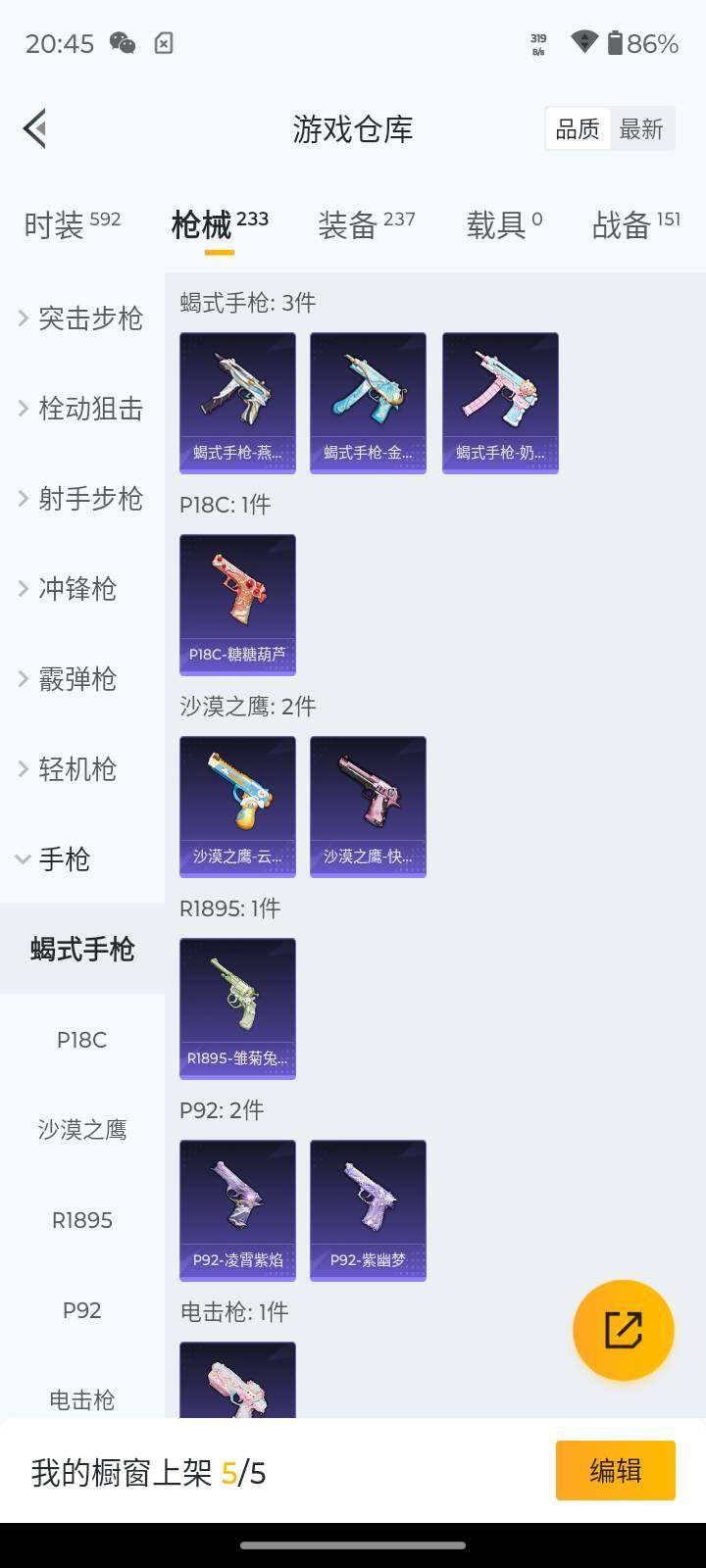This screenshot has height=1568, width=706.
Task: Open the P18C-糖糖葫芦 skin
Action: pos(237,604)
